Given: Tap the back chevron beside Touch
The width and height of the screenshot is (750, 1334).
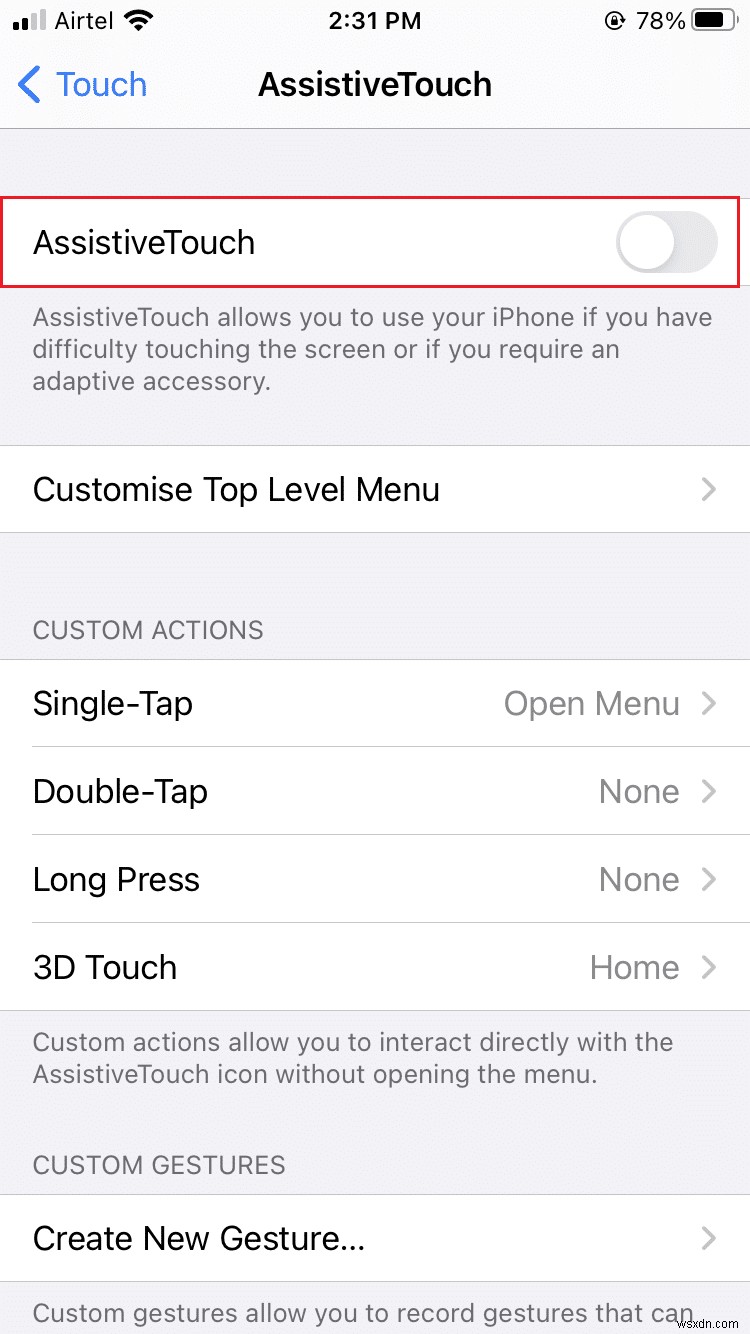Looking at the screenshot, I should [x=30, y=85].
